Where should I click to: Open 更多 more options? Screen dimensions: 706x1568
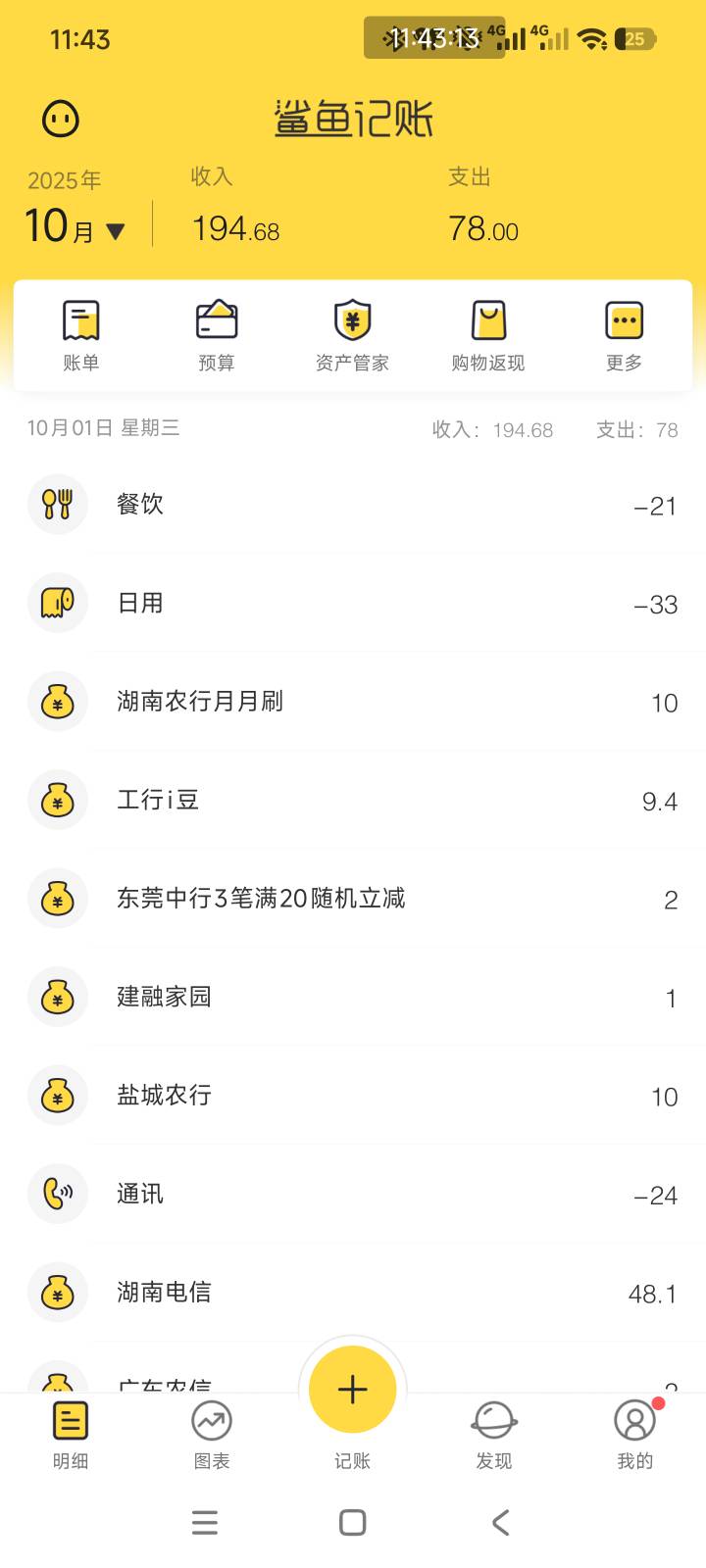[x=624, y=336]
